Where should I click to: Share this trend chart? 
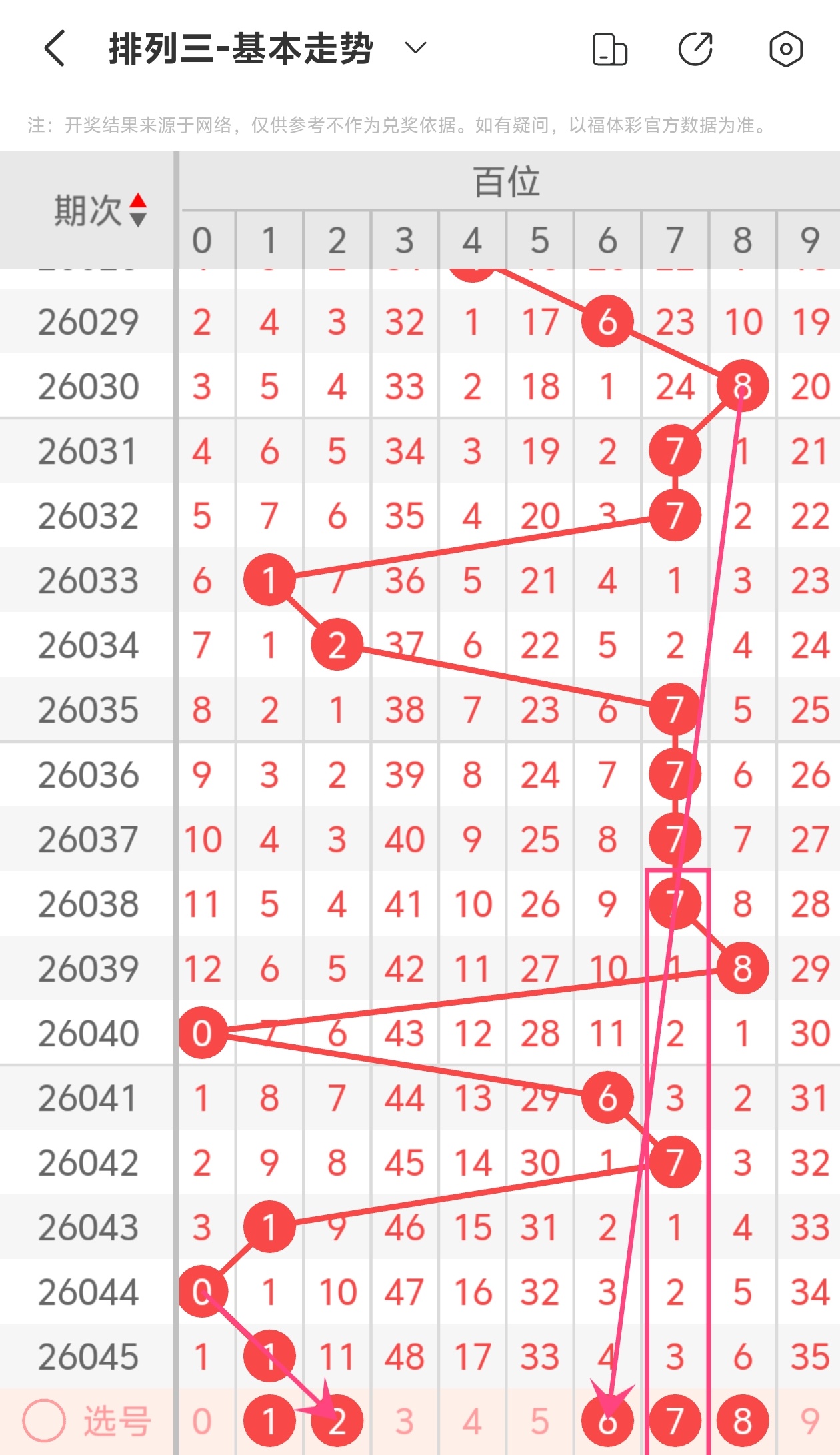(695, 49)
